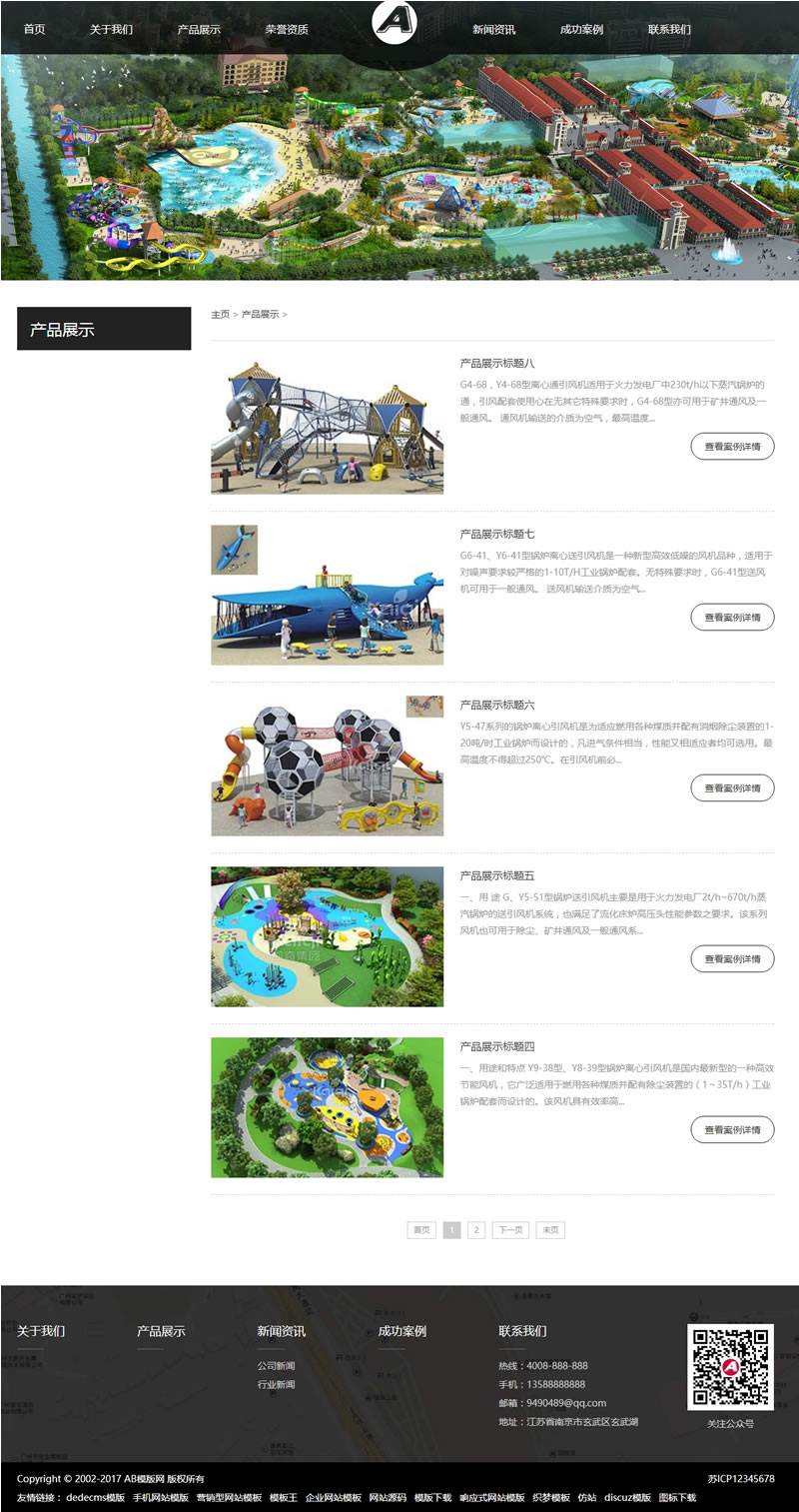Tap the 下一页 pagination button
Image resolution: width=799 pixels, height=1512 pixels.
(510, 1230)
